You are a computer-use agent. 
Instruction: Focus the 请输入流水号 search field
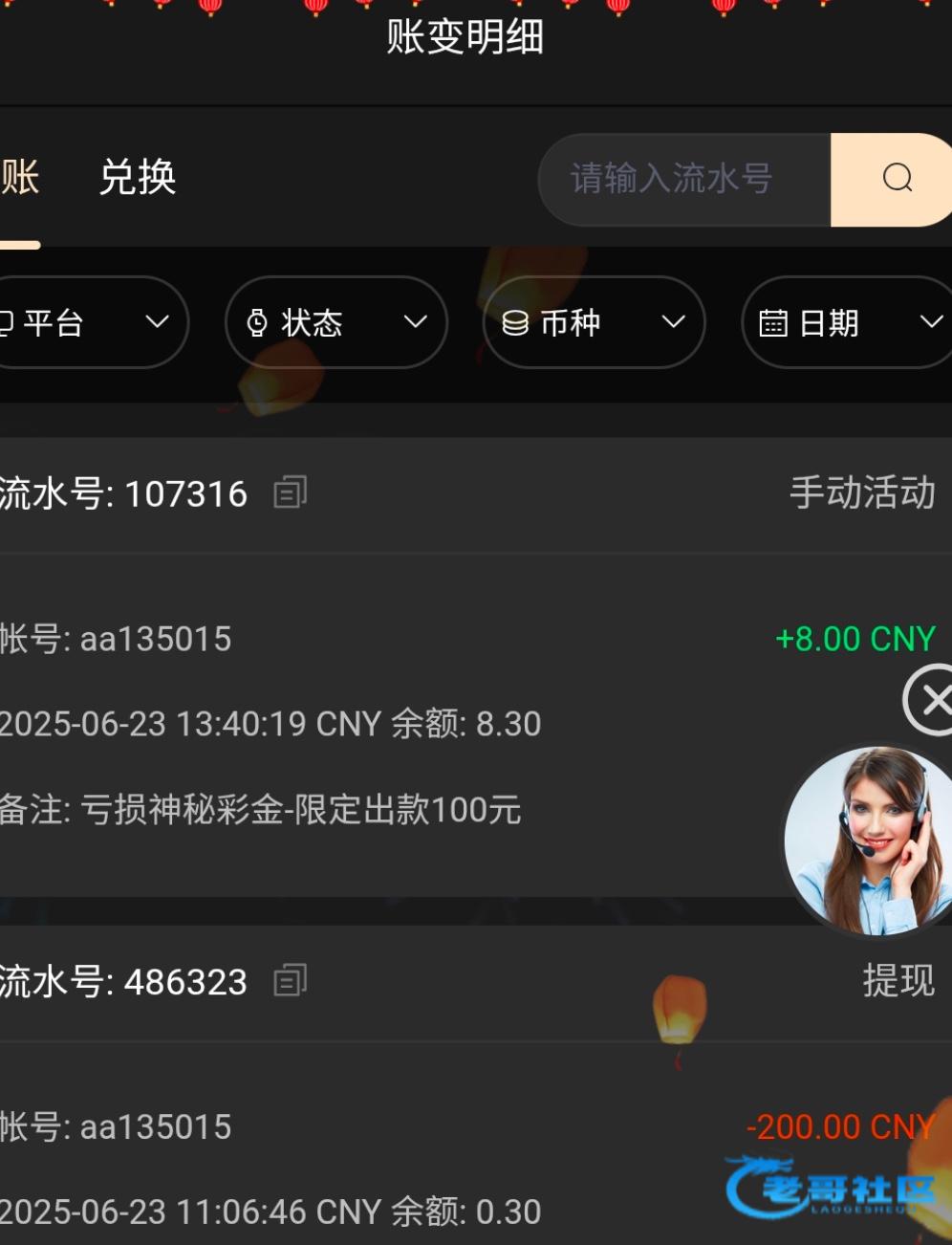[683, 179]
